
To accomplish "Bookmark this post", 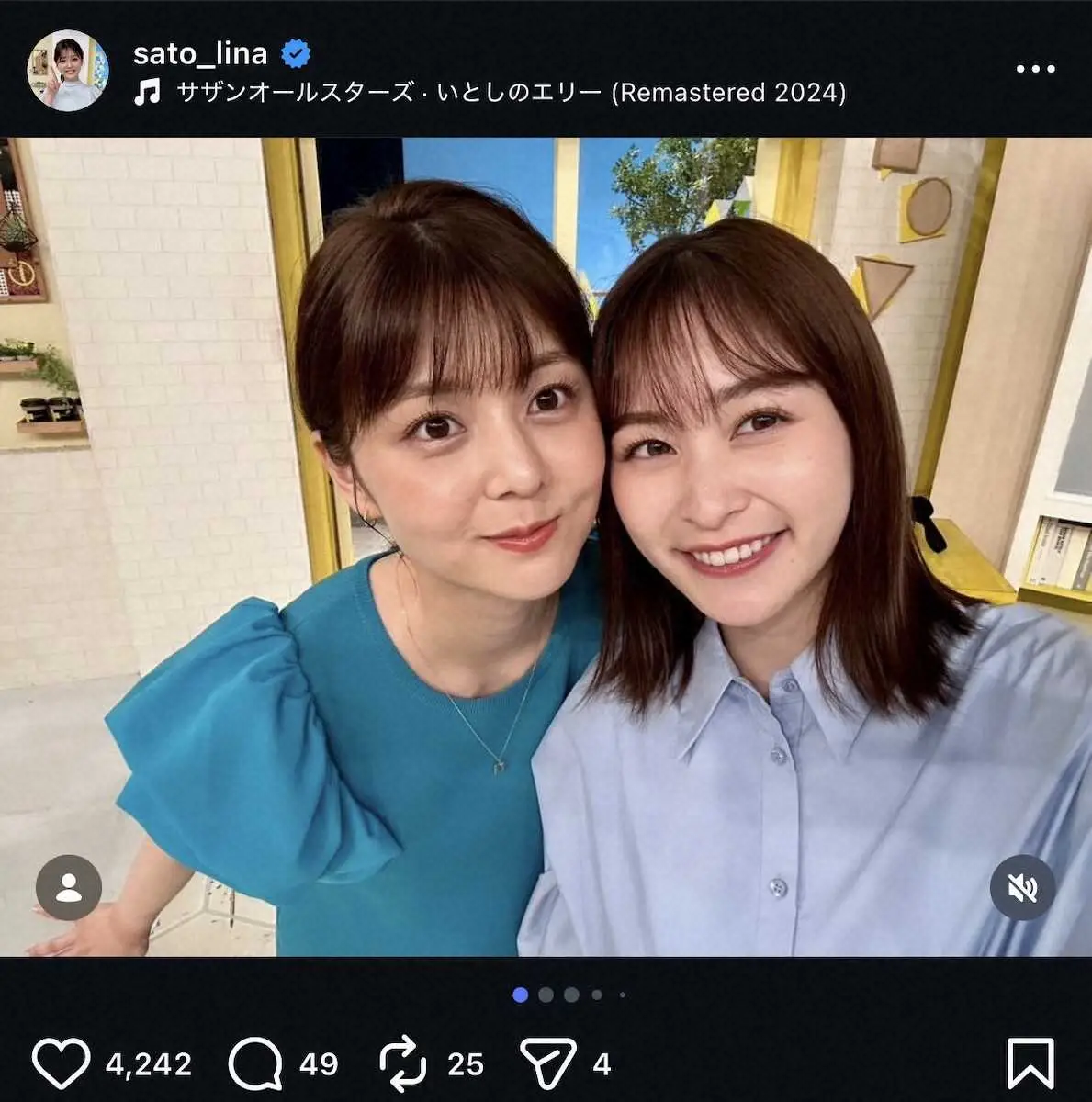I will (1030, 1063).
